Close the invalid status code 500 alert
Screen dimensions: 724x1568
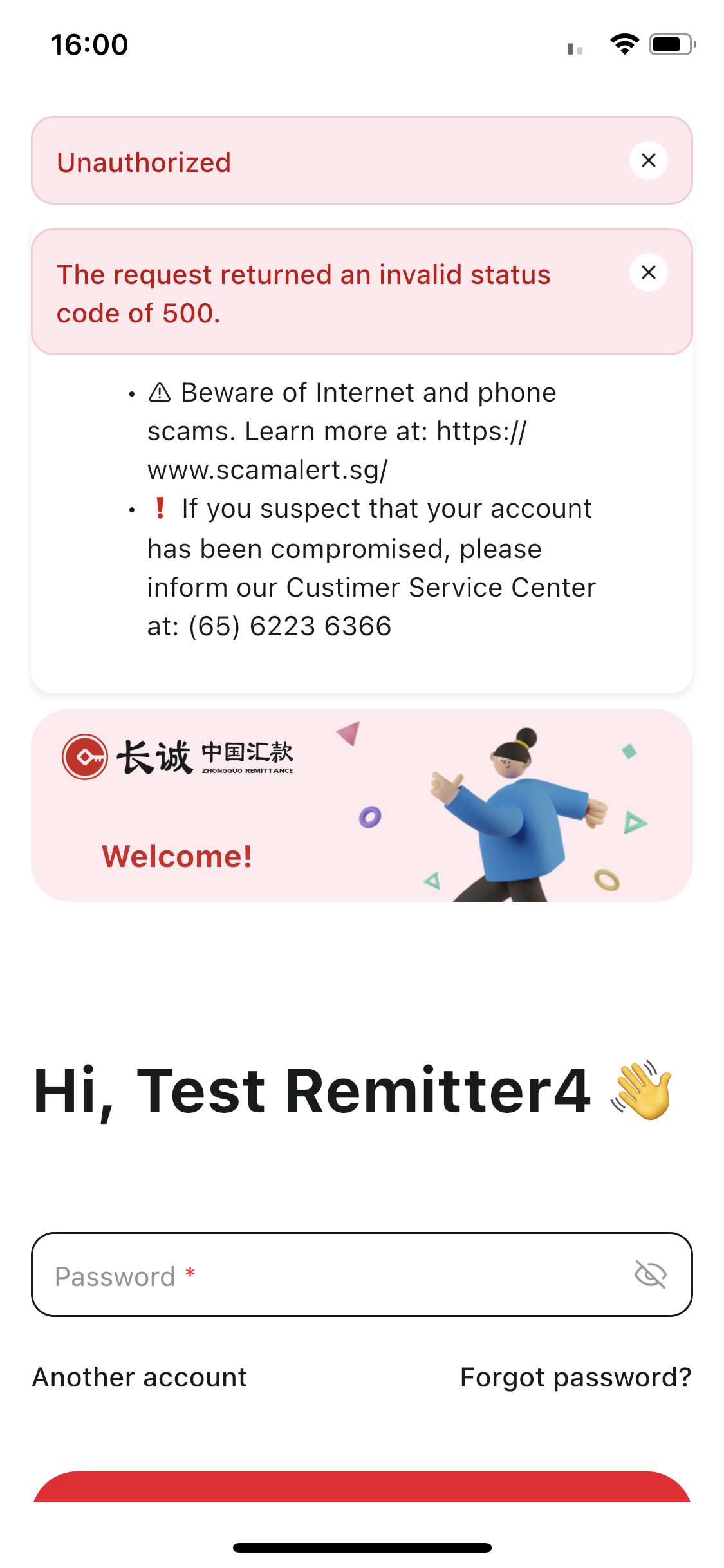coord(648,273)
